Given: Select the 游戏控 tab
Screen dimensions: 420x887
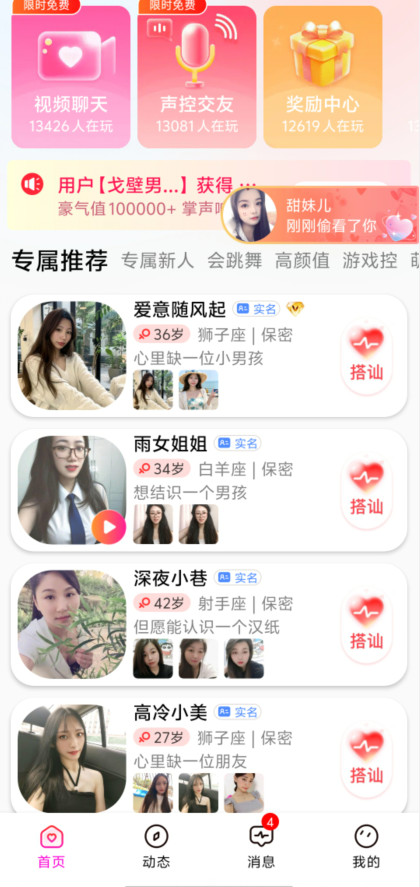Looking at the screenshot, I should click(370, 261).
